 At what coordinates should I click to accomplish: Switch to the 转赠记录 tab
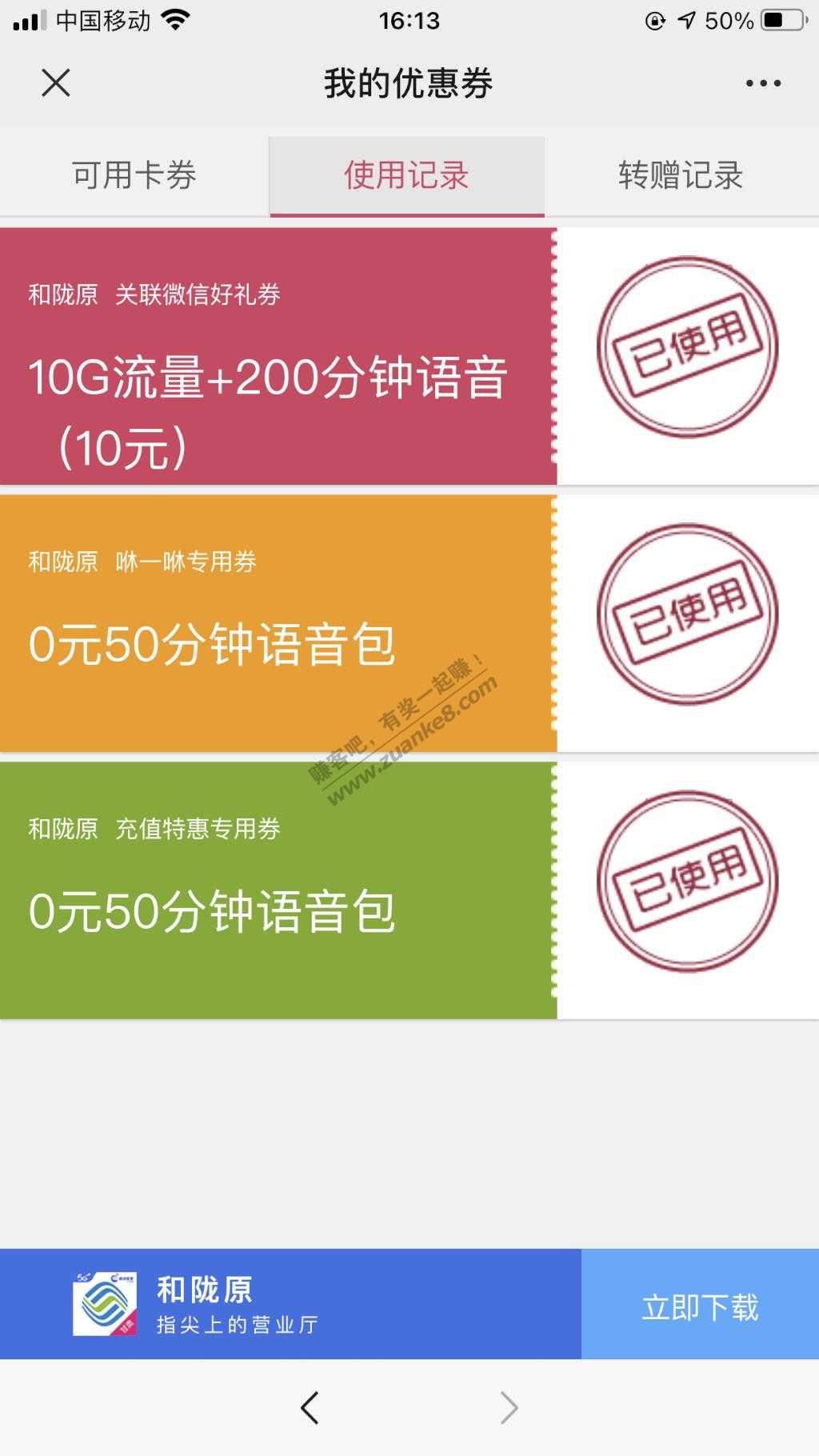click(x=681, y=175)
